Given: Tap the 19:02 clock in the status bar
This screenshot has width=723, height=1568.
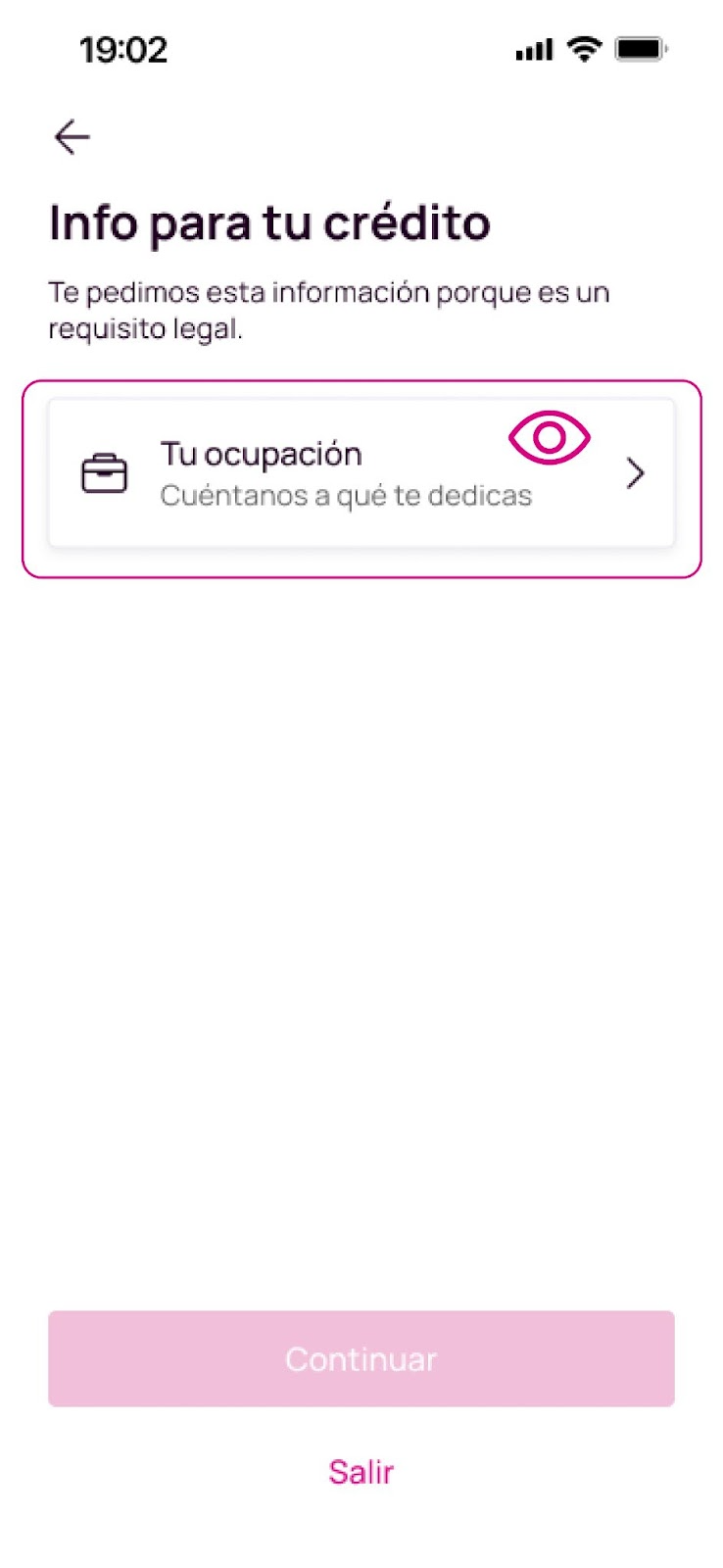Looking at the screenshot, I should pos(124,49).
